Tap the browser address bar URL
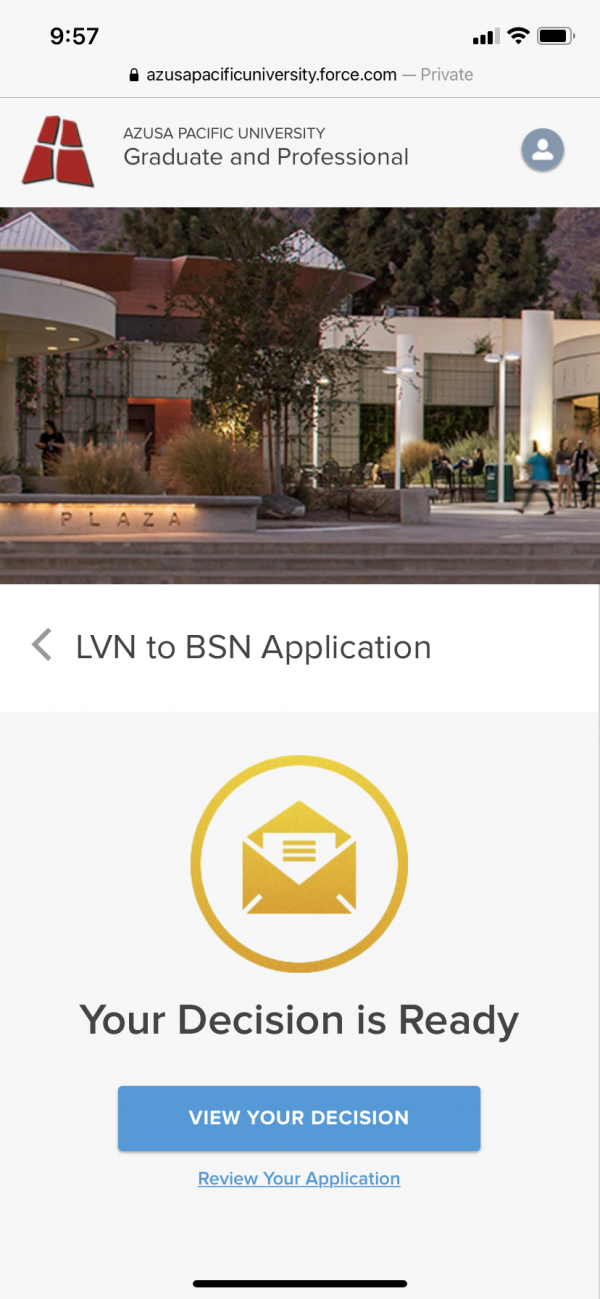This screenshot has height=1299, width=600. (x=300, y=75)
